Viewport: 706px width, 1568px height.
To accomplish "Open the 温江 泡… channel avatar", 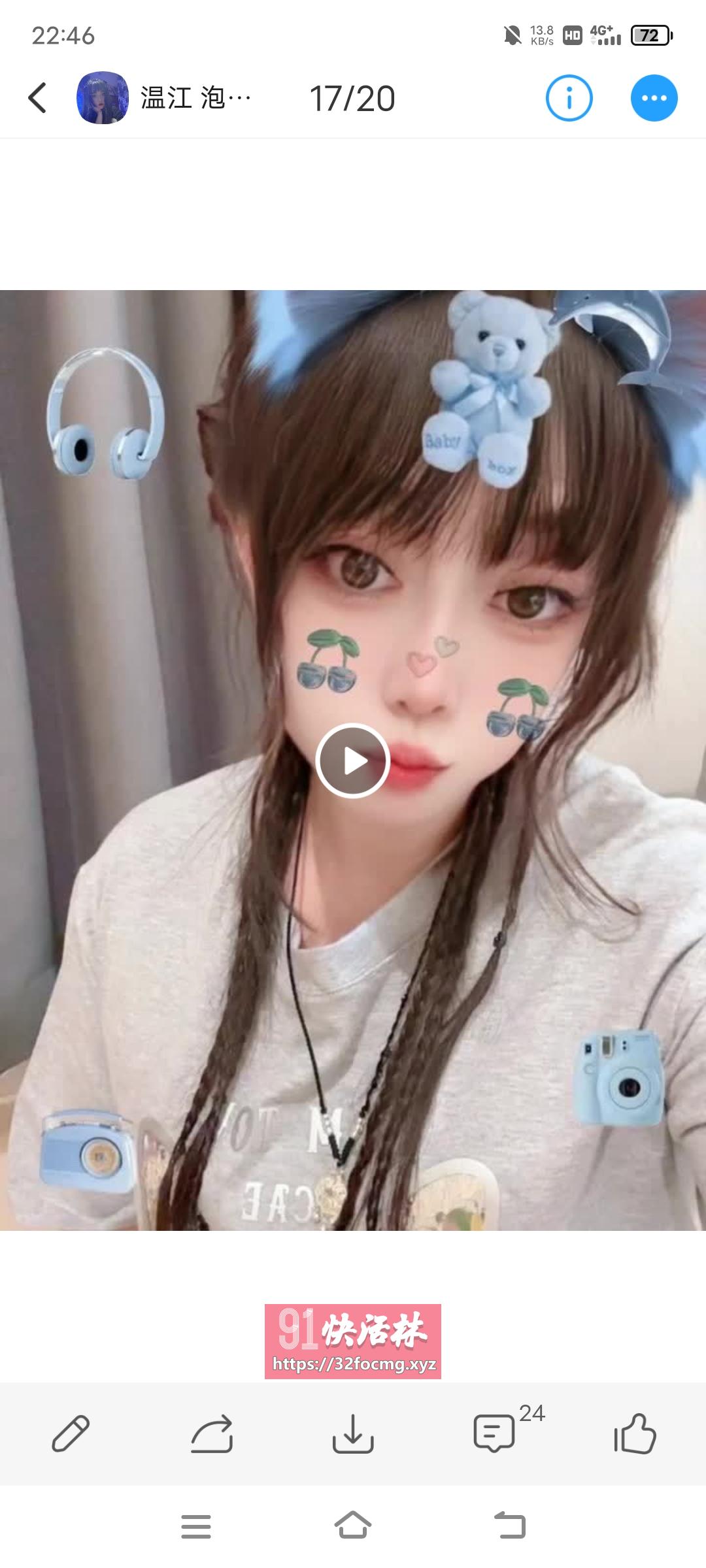I will pyautogui.click(x=103, y=98).
